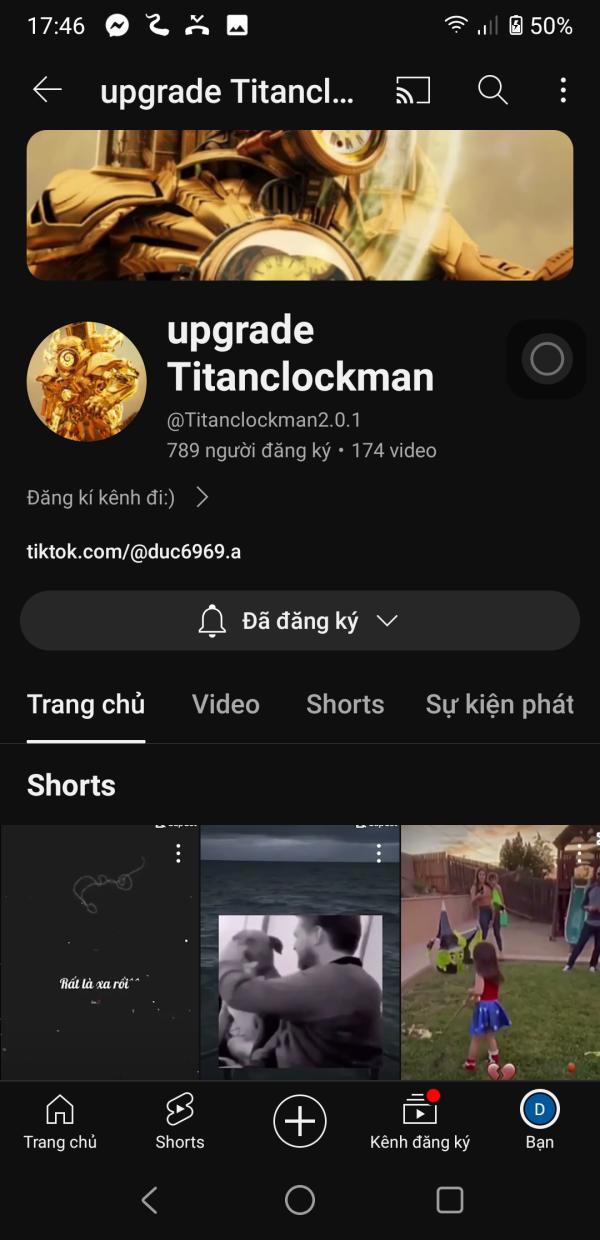Viewport: 600px width, 1240px height.
Task: Open the cast to device icon
Action: [413, 90]
